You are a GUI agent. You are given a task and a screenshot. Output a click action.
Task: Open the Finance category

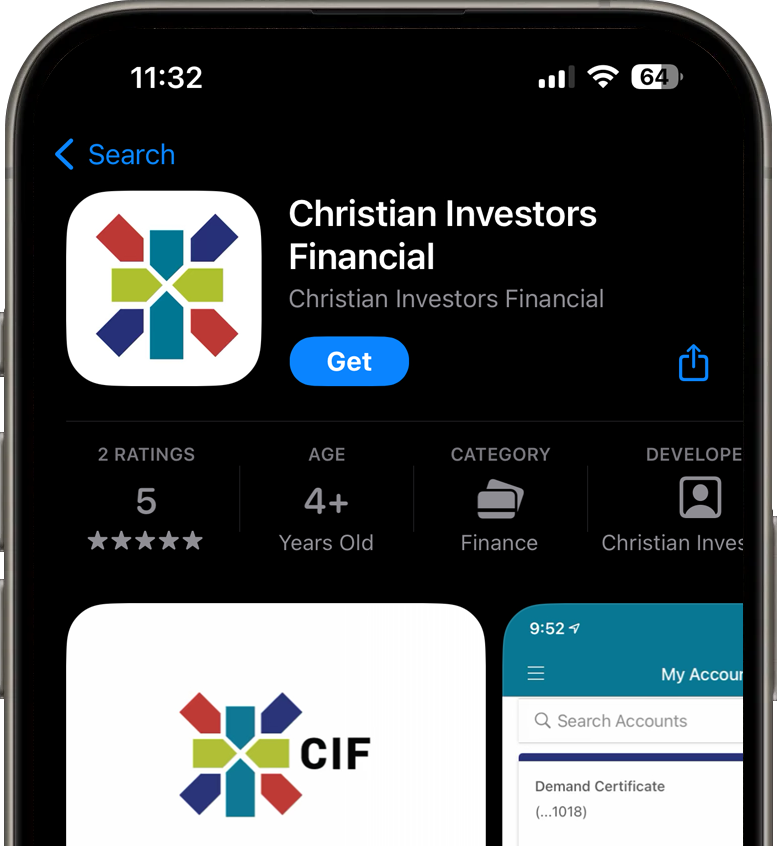coord(500,500)
